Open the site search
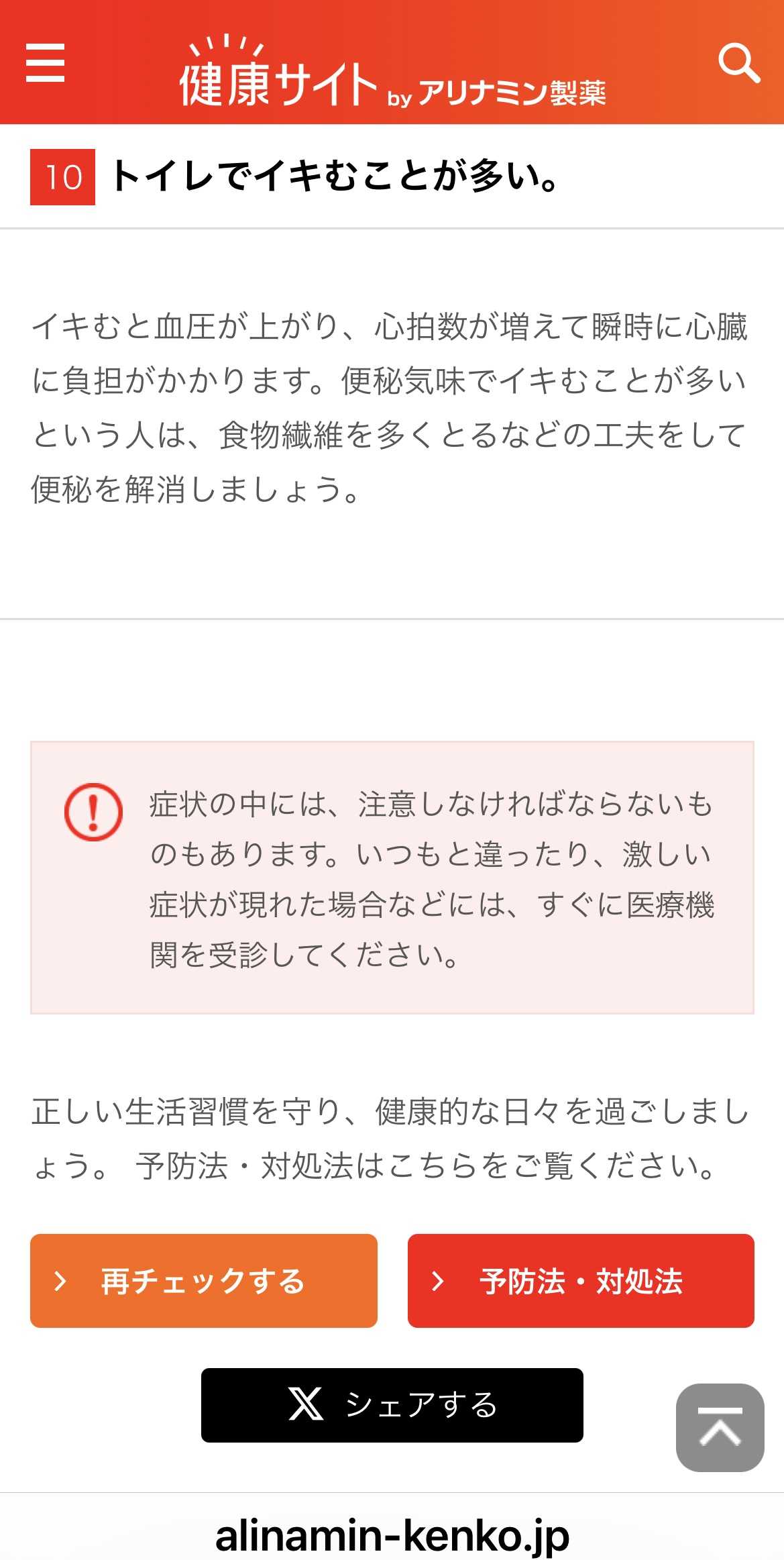 (x=738, y=63)
